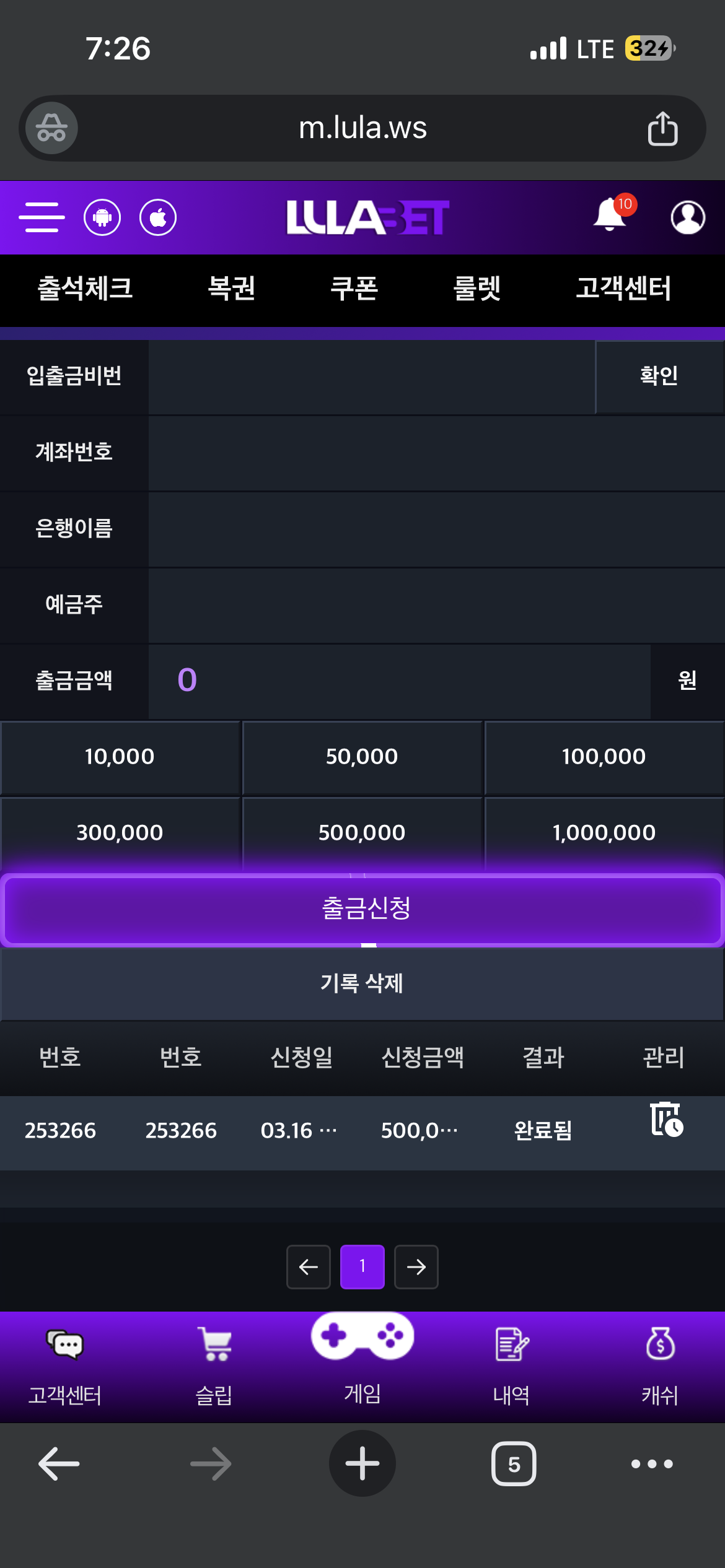Select the 10,000 amount button
725x1568 pixels.
(120, 757)
